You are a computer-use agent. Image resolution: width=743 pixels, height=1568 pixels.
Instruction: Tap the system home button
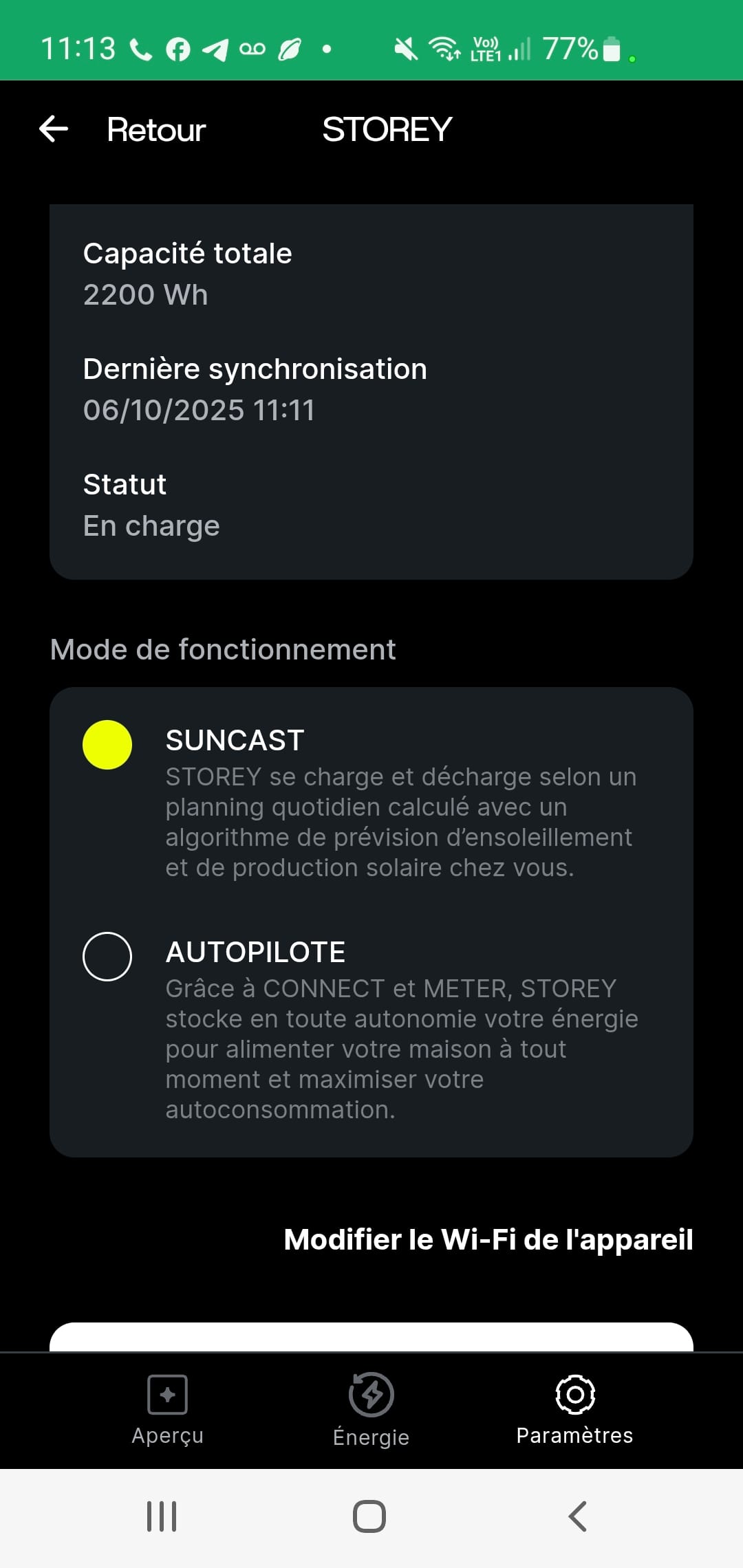click(x=369, y=1516)
